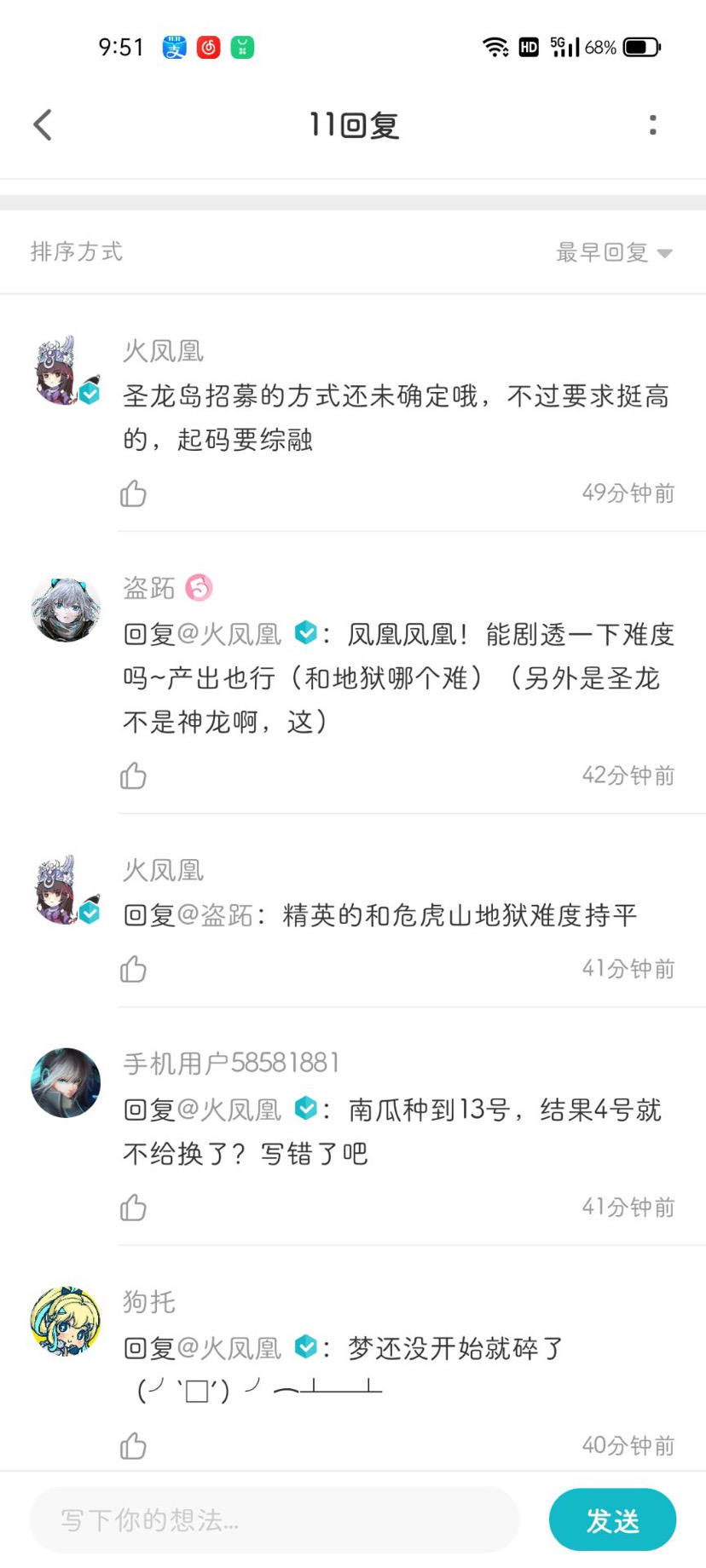Open 盗跖's profile avatar
Screen dimensions: 706x1568
[66, 608]
